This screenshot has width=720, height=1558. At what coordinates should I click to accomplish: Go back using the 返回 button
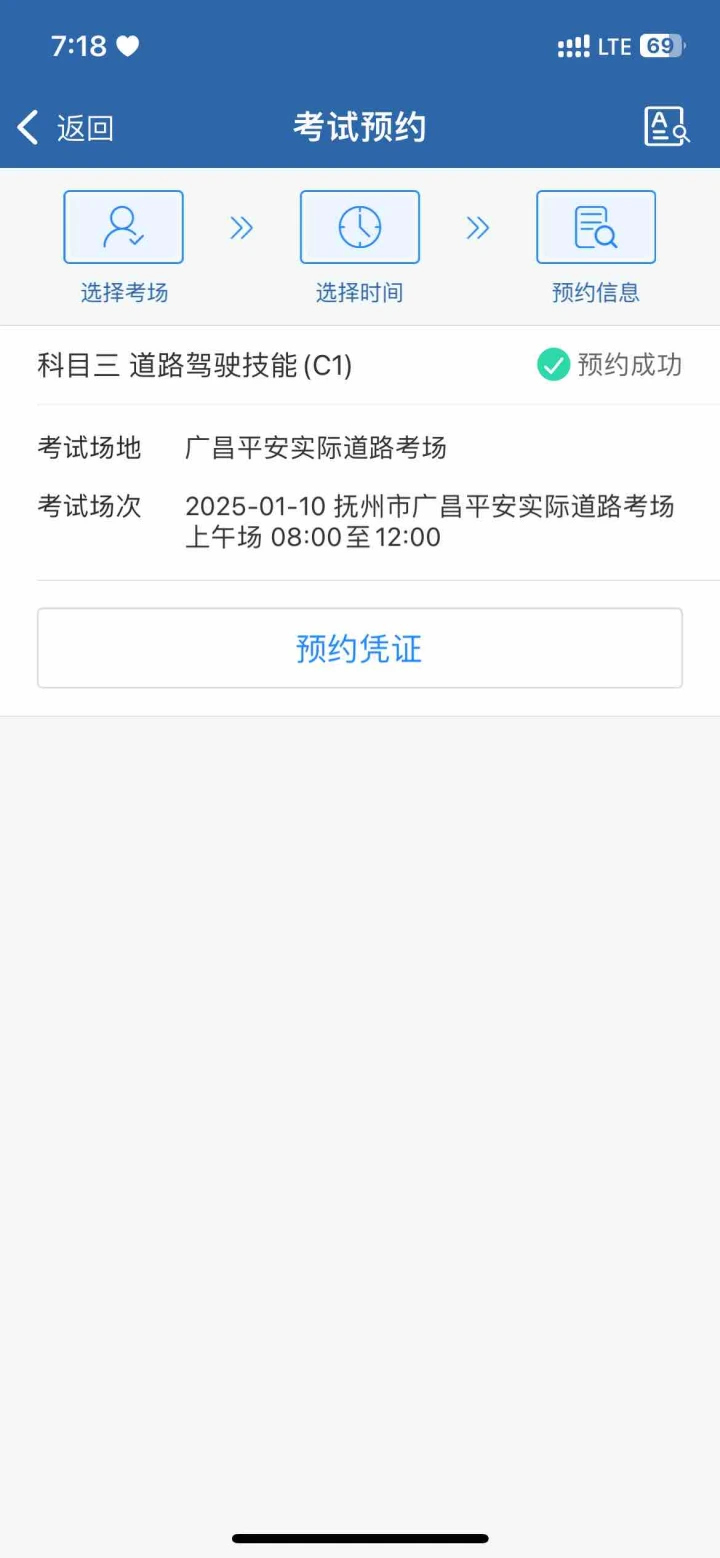[x=65, y=128]
